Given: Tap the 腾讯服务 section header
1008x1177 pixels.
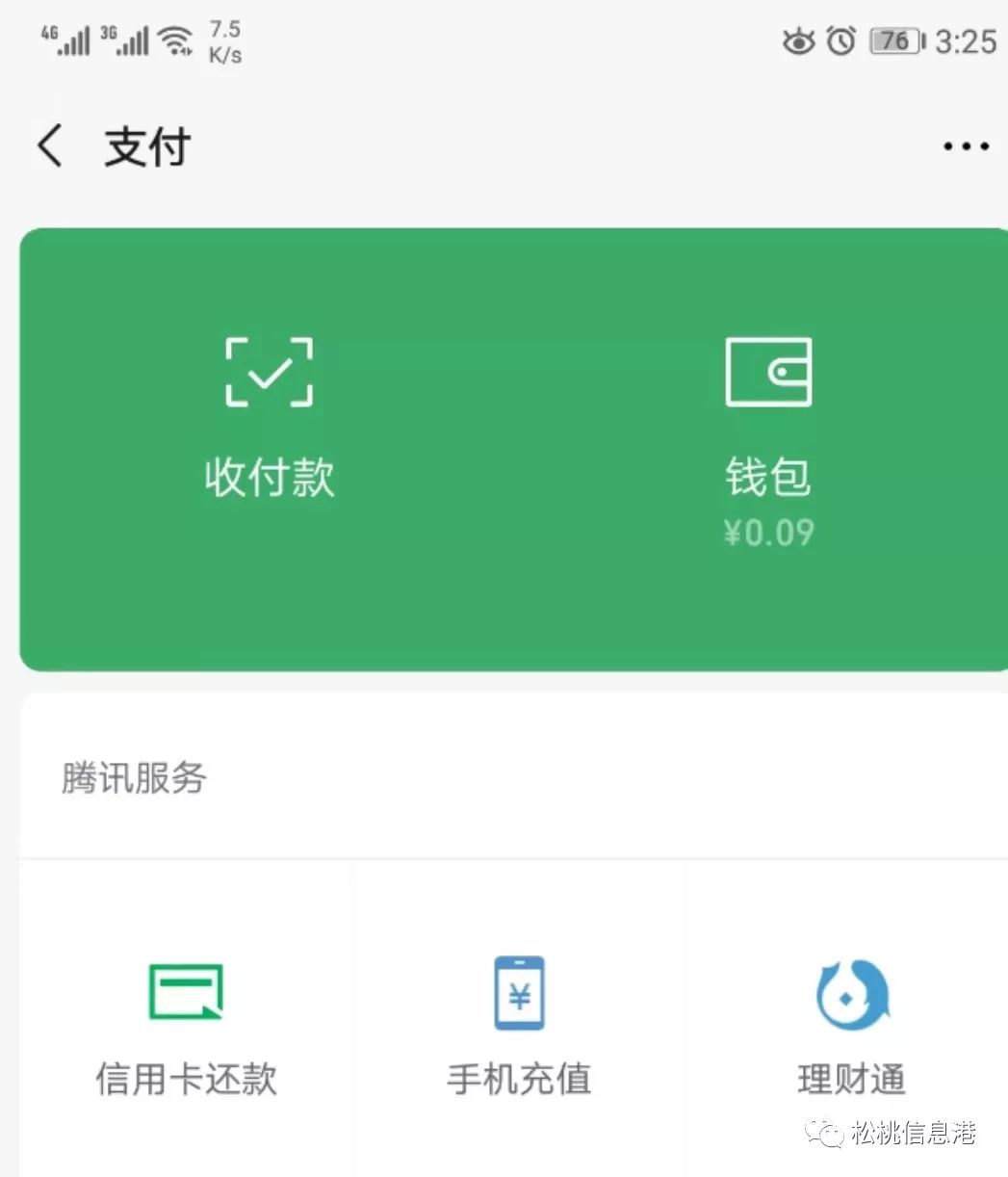Looking at the screenshot, I should (133, 778).
